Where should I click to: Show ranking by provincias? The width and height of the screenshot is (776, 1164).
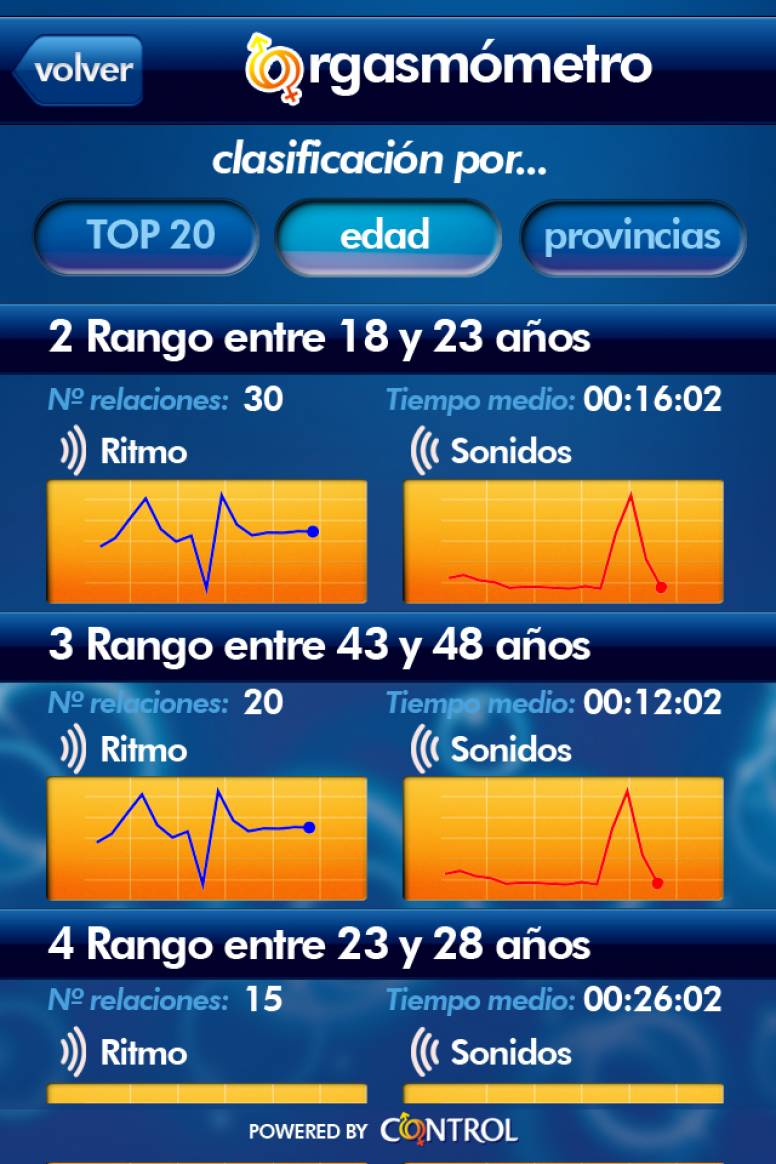[632, 237]
